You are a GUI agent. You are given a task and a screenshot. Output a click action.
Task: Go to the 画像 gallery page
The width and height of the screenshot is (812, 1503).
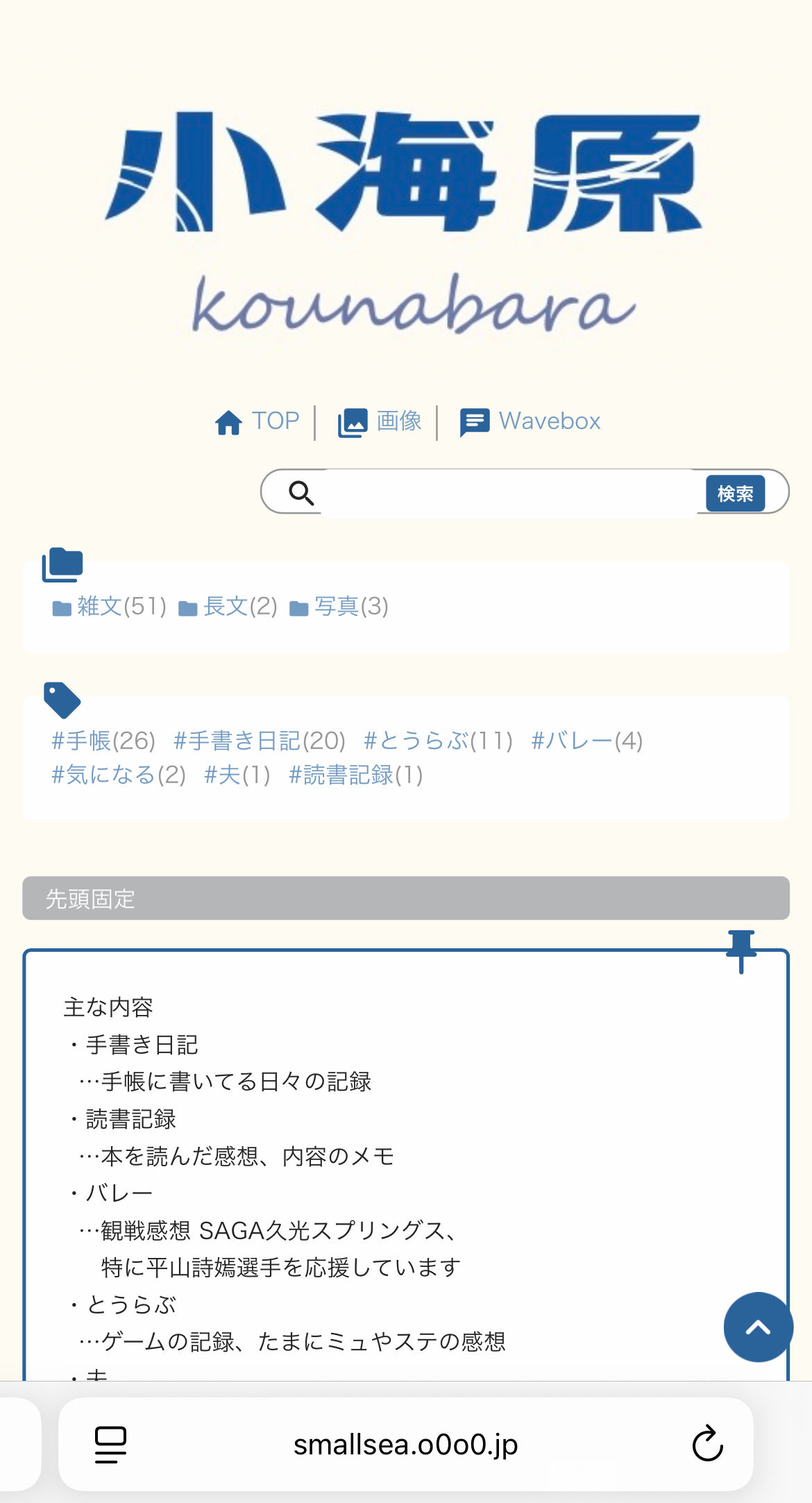[380, 421]
